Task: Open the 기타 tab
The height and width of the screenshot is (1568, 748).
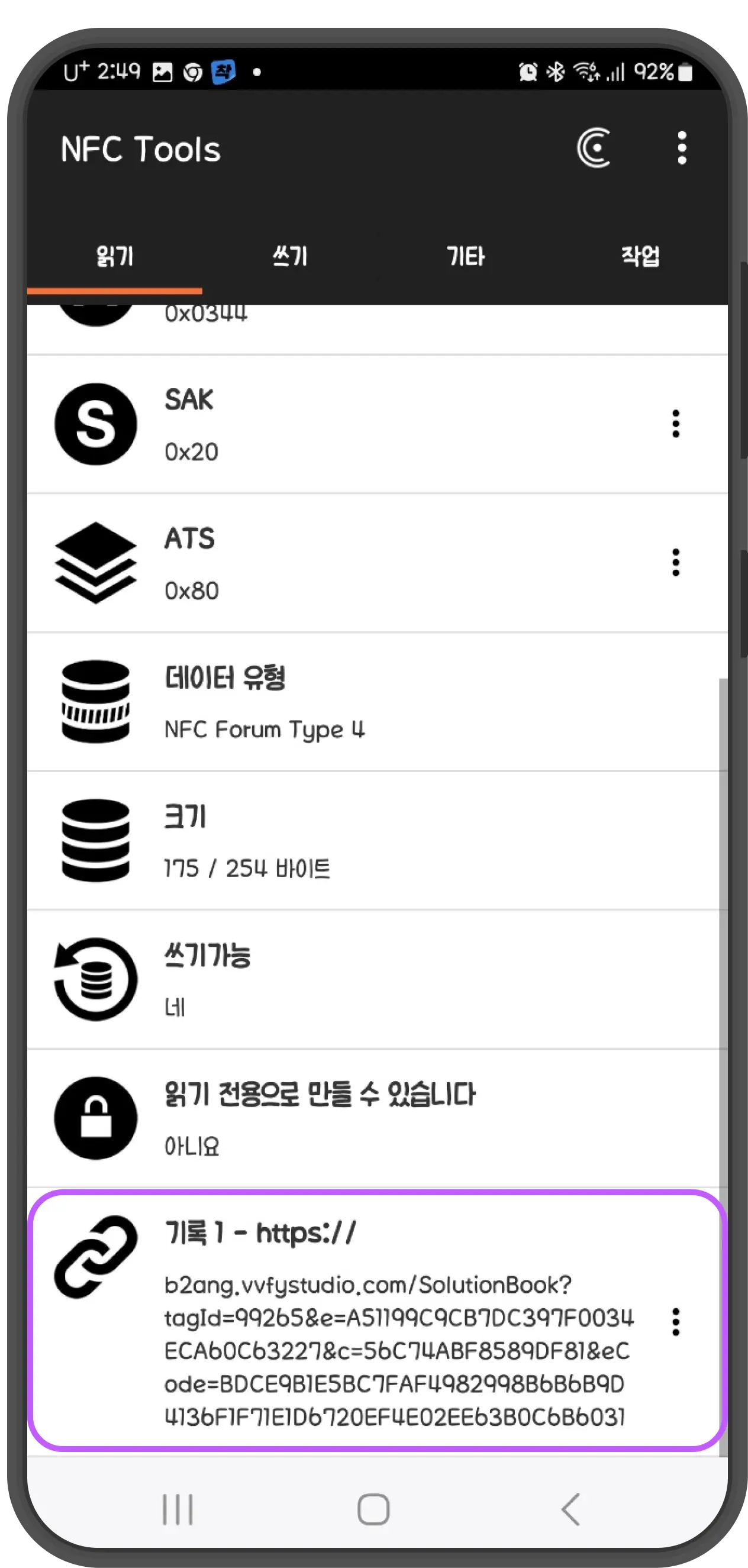Action: (x=465, y=256)
